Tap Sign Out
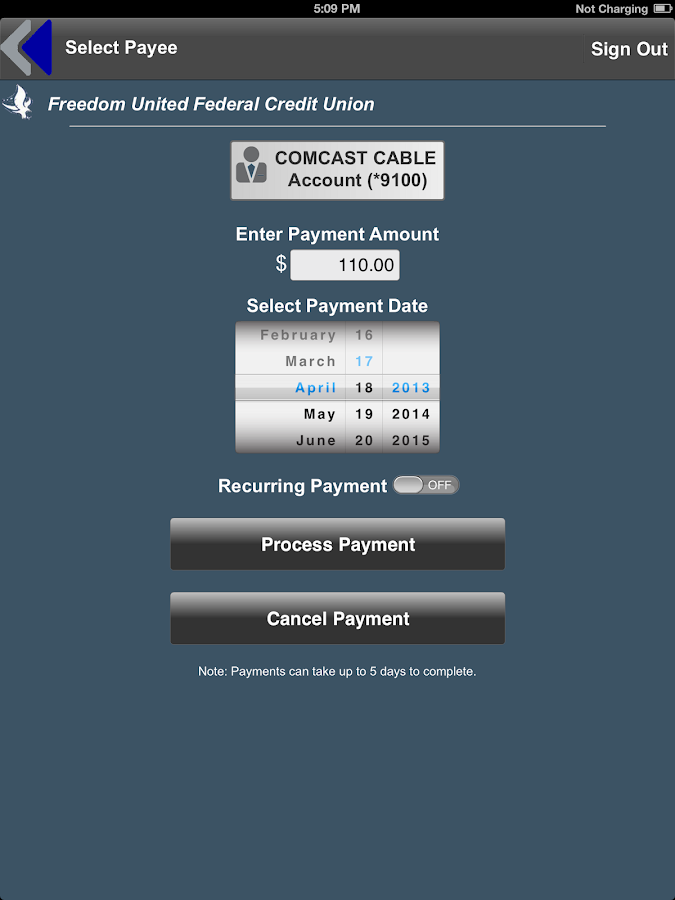Screen dimensions: 675x900 [x=628, y=49]
